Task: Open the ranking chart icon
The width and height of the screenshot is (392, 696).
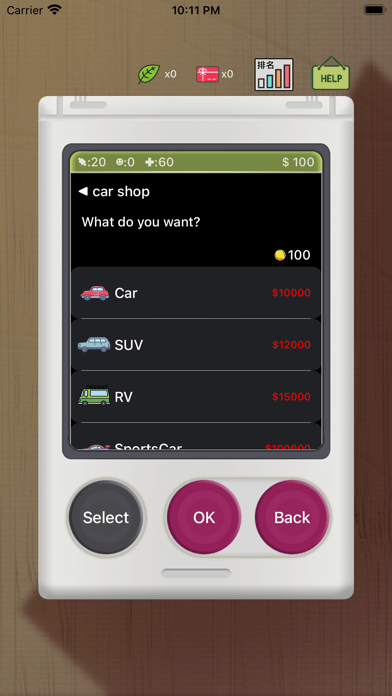Action: pyautogui.click(x=273, y=75)
